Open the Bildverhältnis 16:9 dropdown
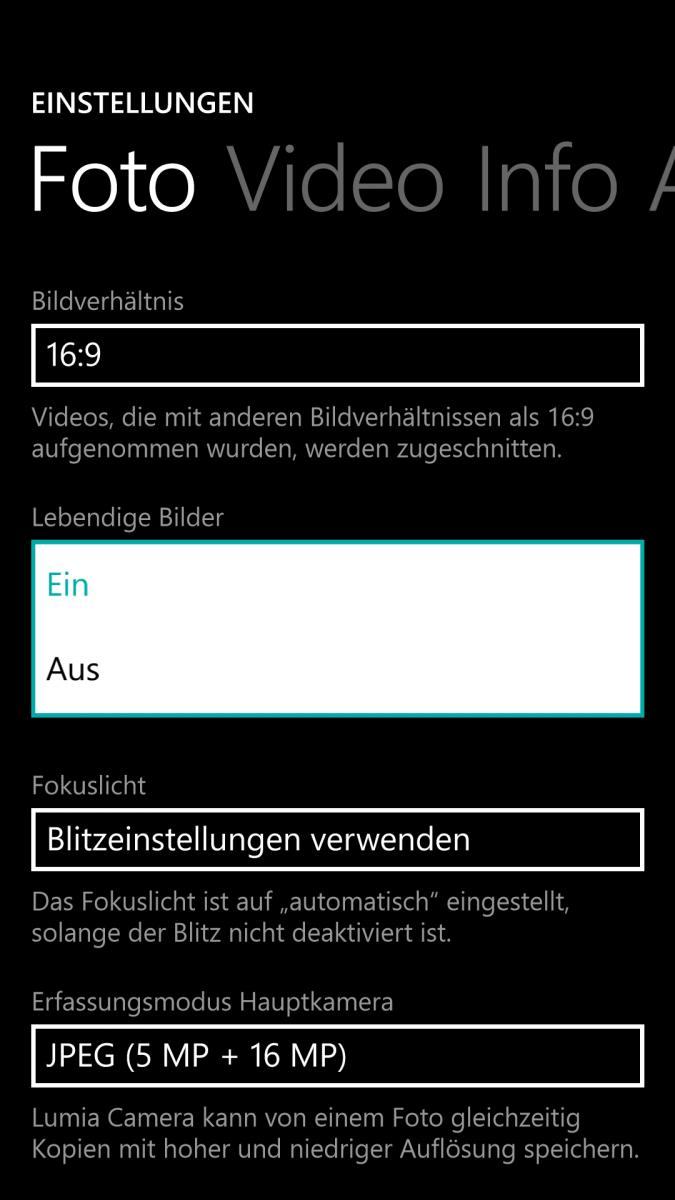The height and width of the screenshot is (1200, 675). tap(337, 355)
